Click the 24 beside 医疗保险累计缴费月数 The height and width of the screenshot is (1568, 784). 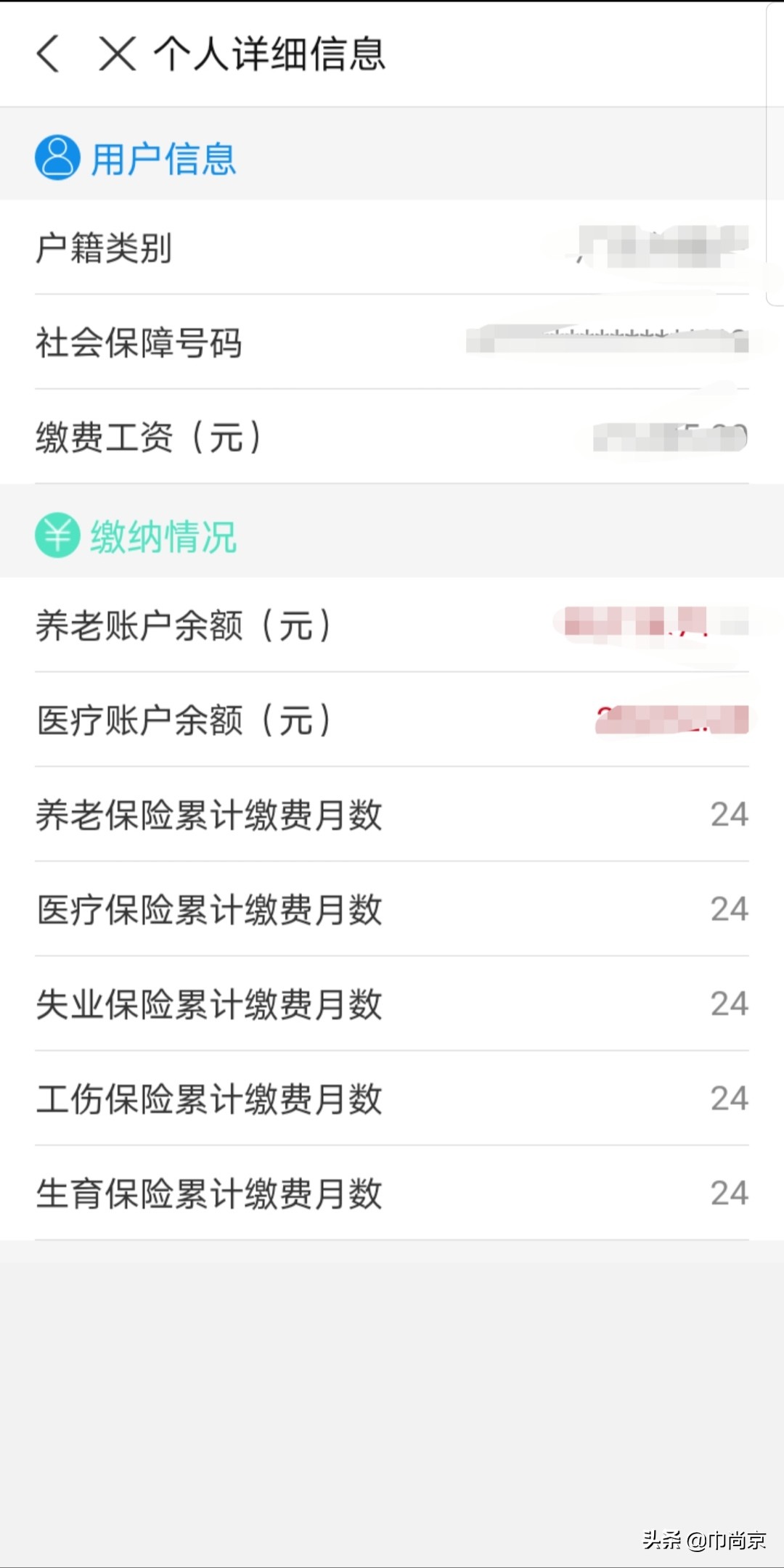pos(728,909)
